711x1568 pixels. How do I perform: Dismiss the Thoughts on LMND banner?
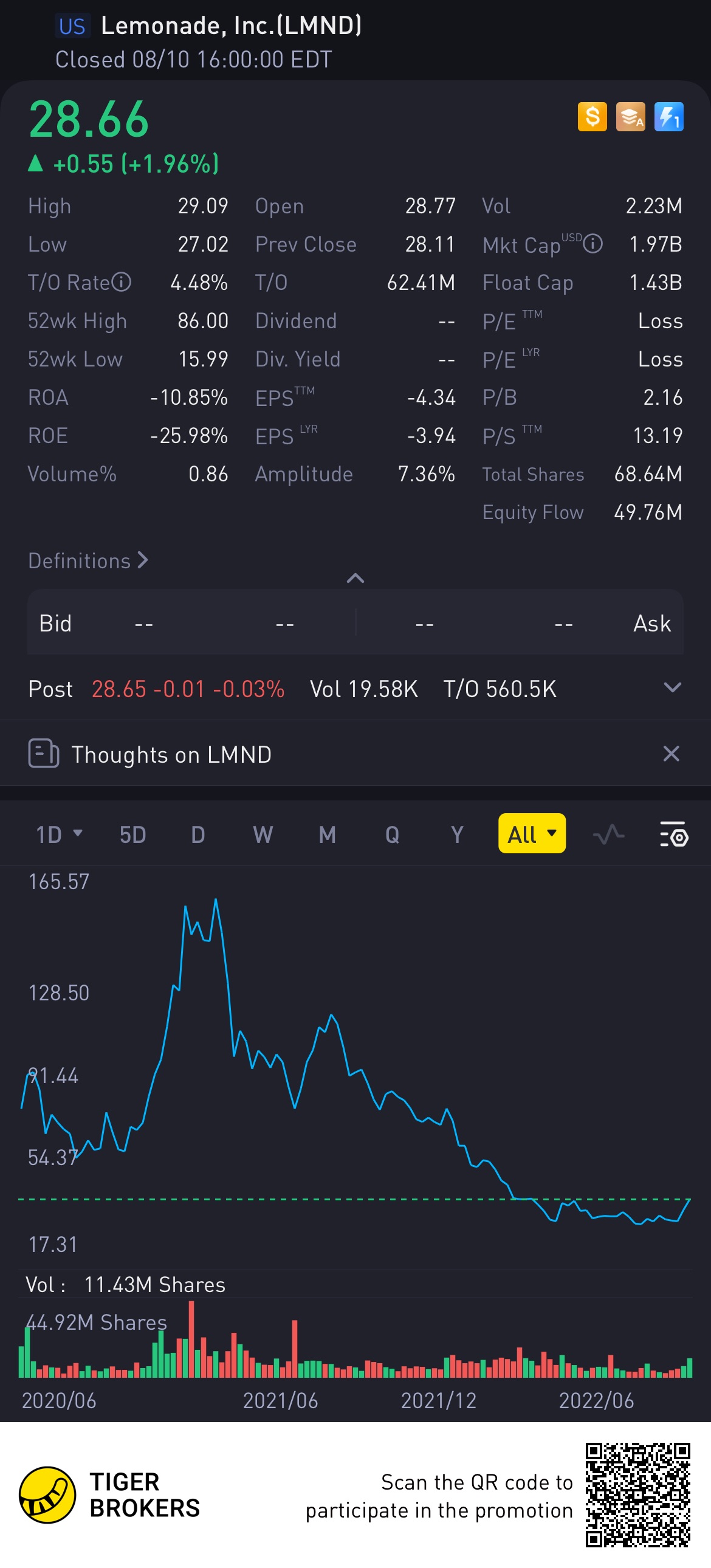(x=671, y=754)
